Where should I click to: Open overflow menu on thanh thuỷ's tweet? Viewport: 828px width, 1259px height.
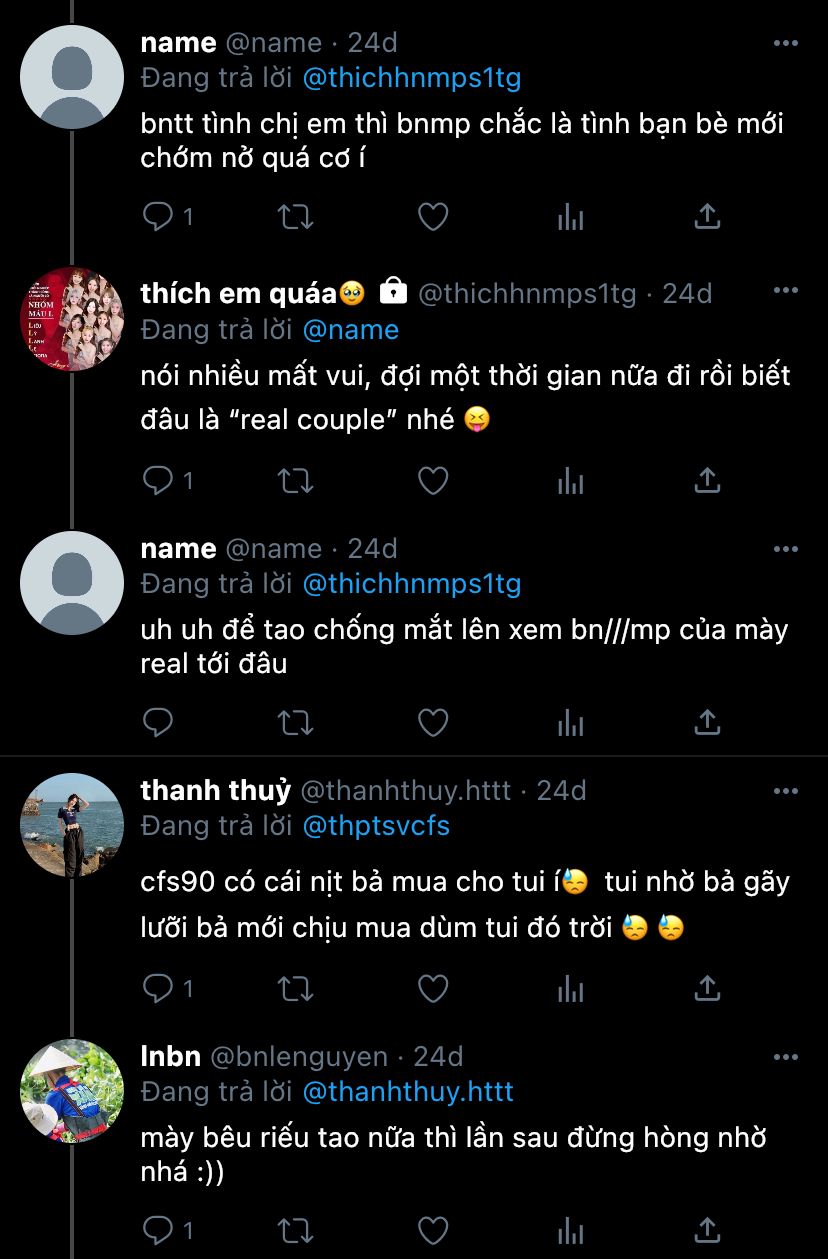coord(786,791)
